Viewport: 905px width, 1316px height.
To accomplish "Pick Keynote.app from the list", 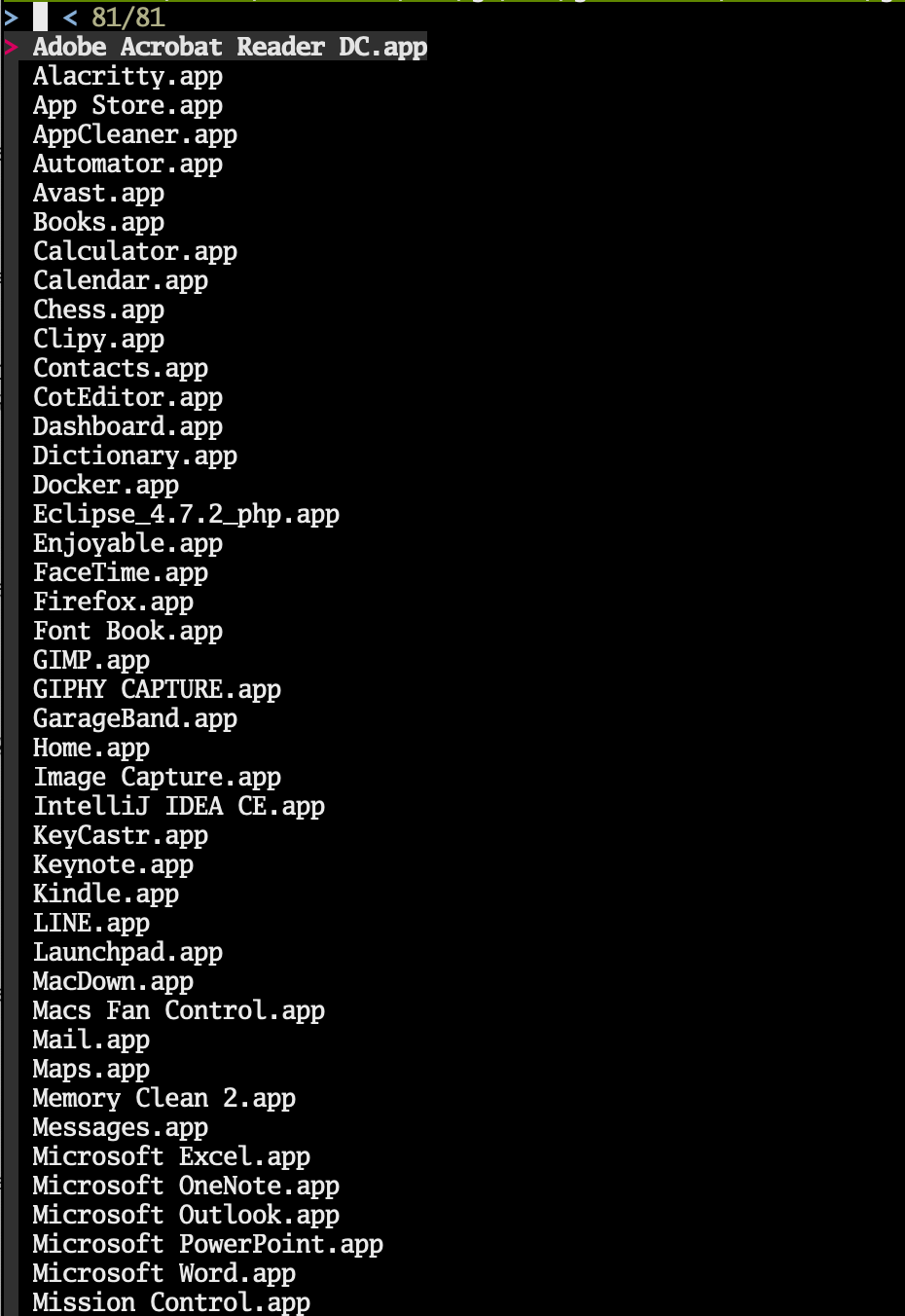I will 113,864.
